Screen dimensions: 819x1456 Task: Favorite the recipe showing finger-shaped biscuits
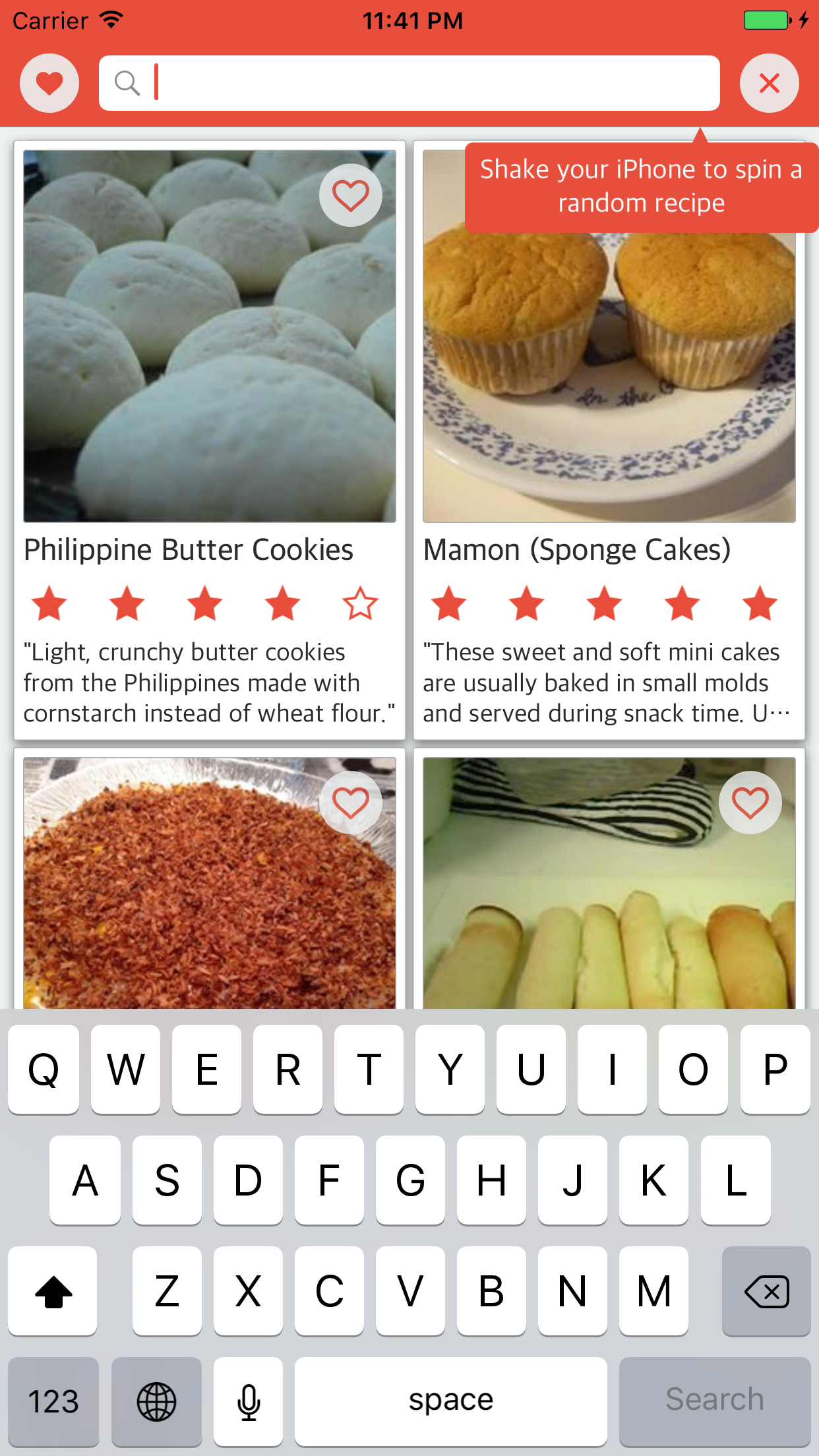750,803
